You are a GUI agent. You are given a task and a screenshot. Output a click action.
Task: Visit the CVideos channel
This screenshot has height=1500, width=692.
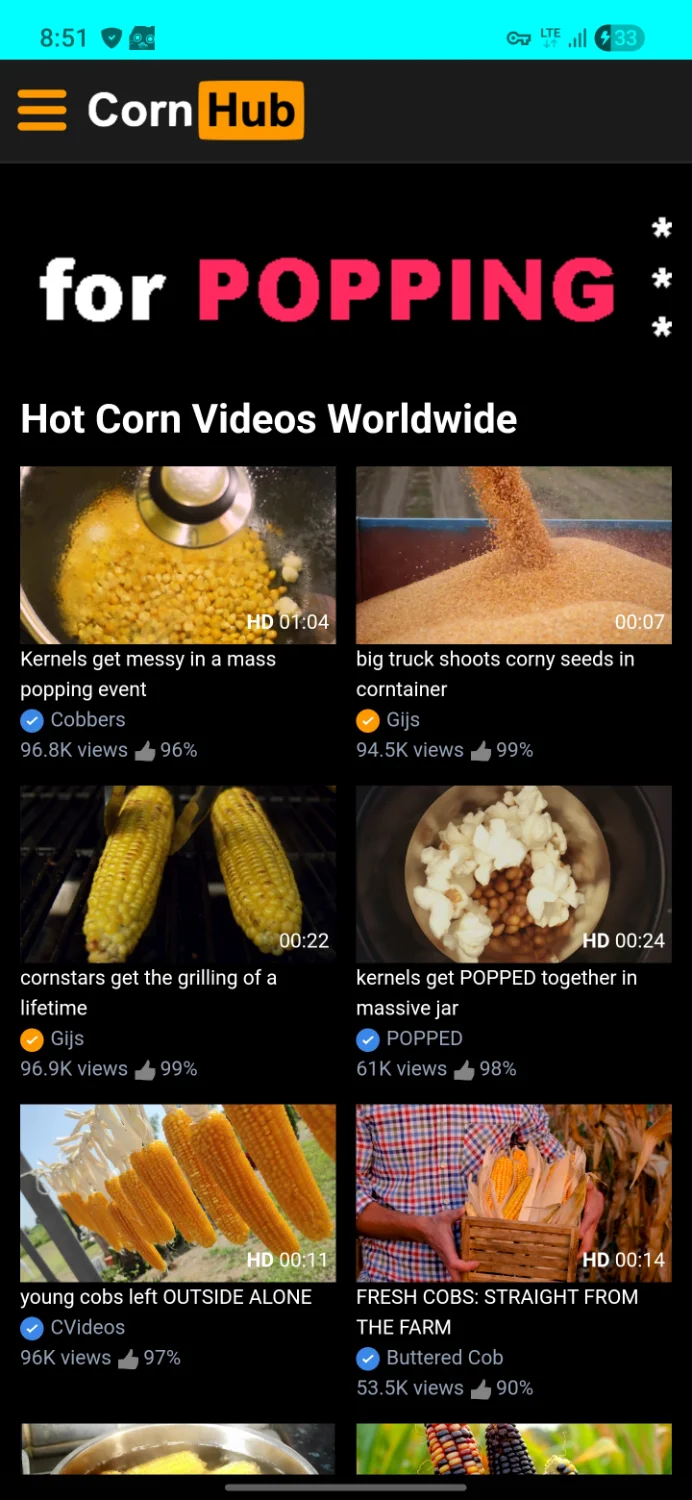click(88, 1328)
